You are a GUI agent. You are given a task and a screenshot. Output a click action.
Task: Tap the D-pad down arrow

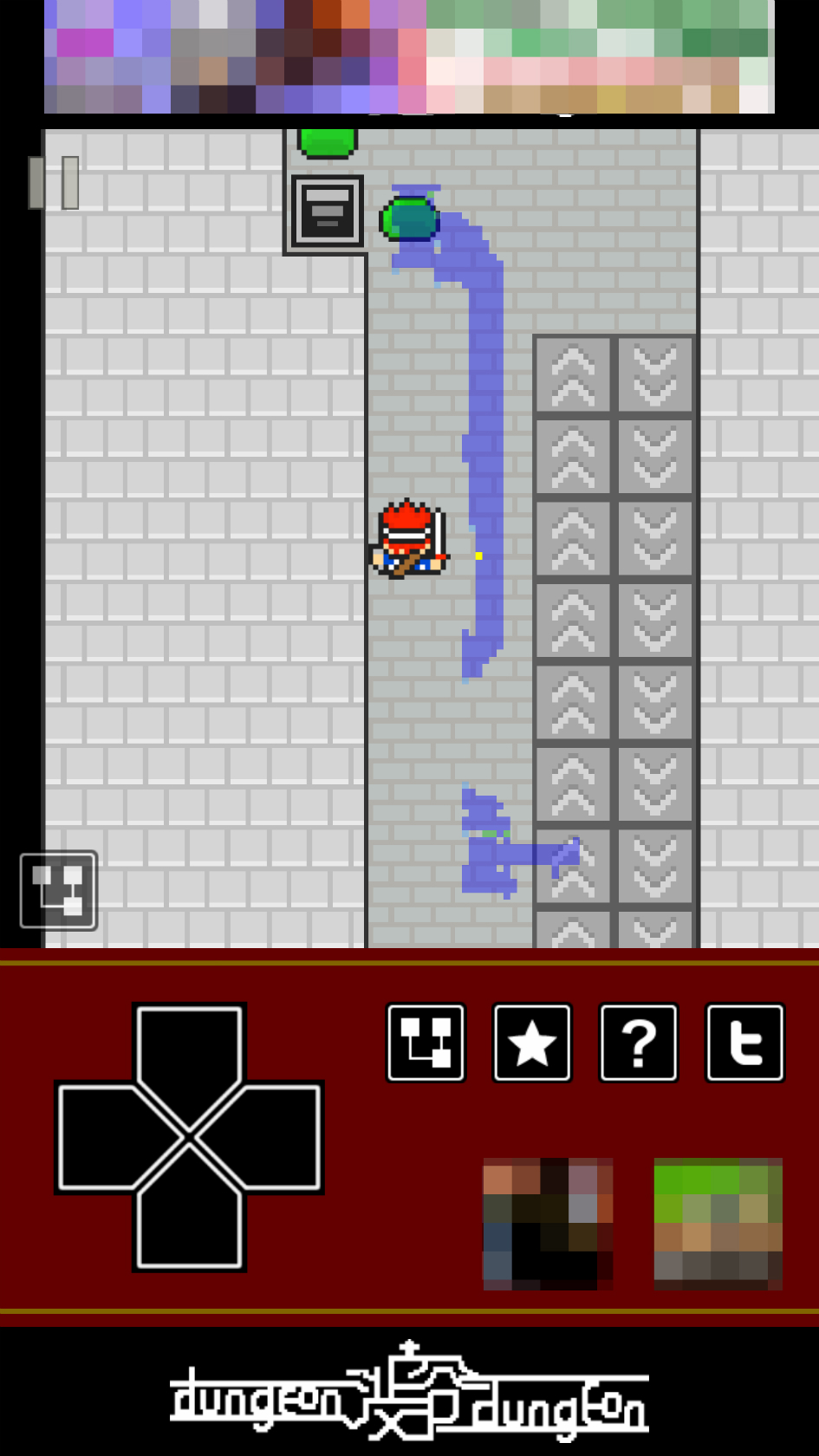[x=189, y=1220]
